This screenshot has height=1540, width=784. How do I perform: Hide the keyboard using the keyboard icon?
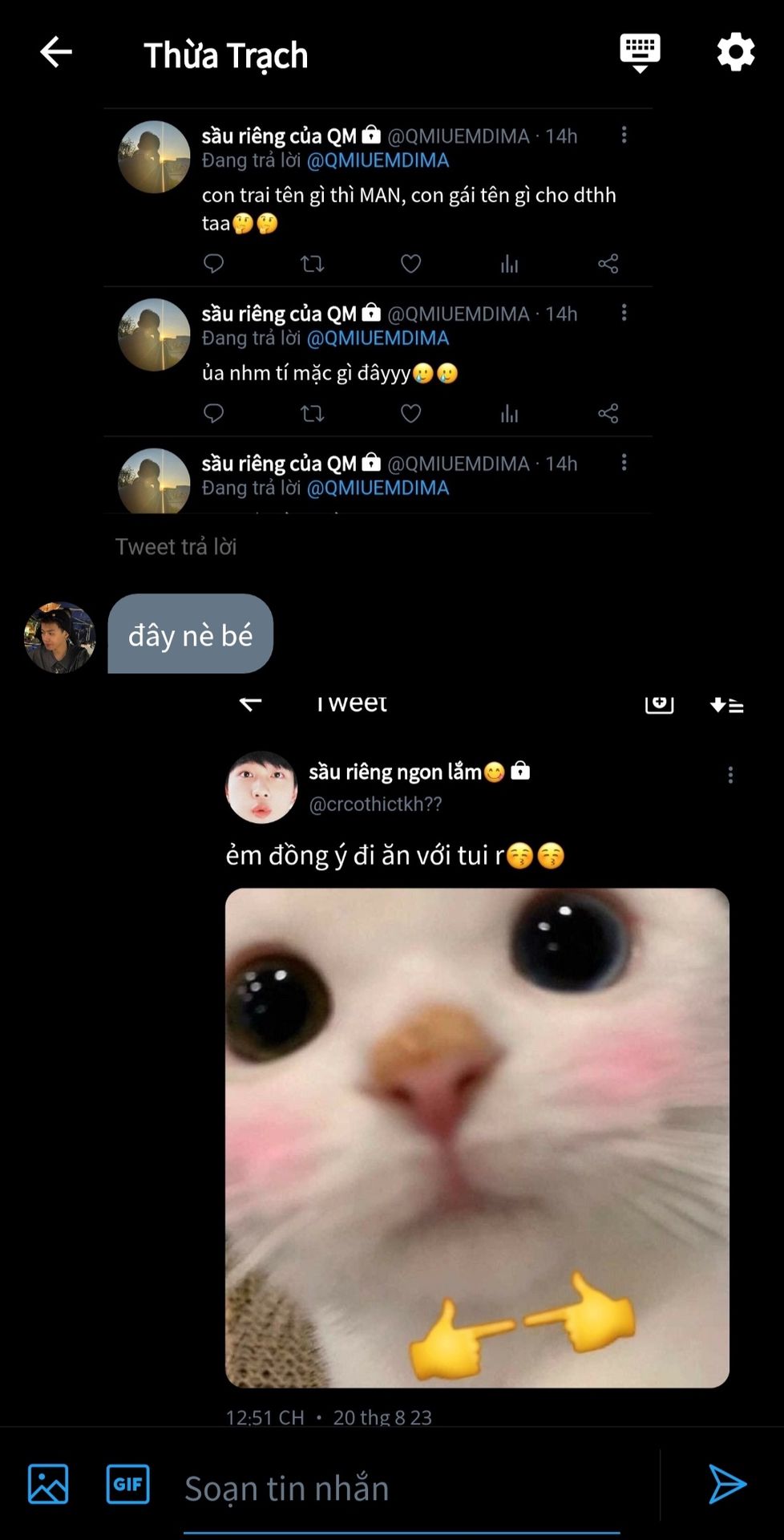pyautogui.click(x=640, y=53)
